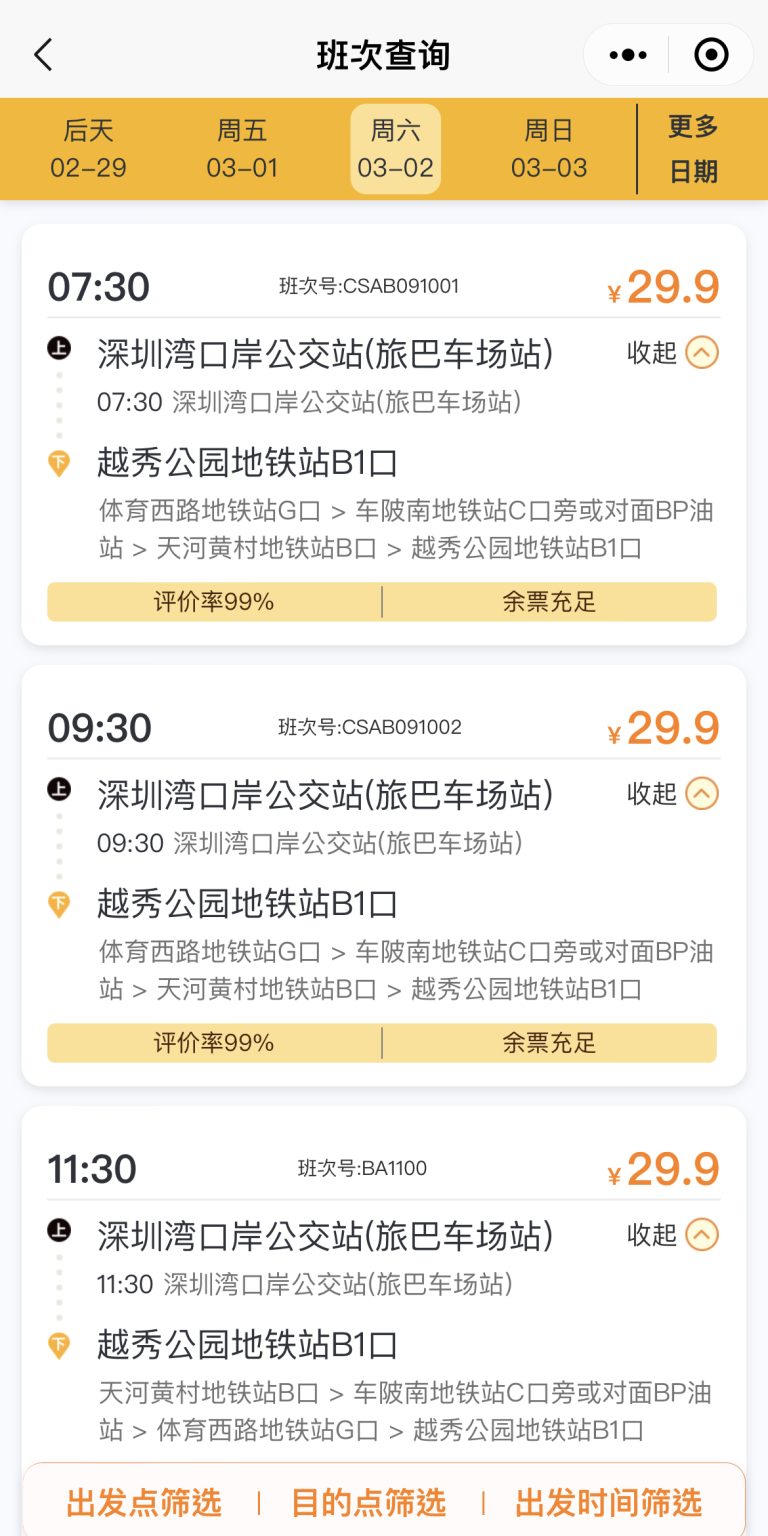Open the 出发时间筛选 time filter
The height and width of the screenshot is (1536, 768).
tap(609, 1503)
